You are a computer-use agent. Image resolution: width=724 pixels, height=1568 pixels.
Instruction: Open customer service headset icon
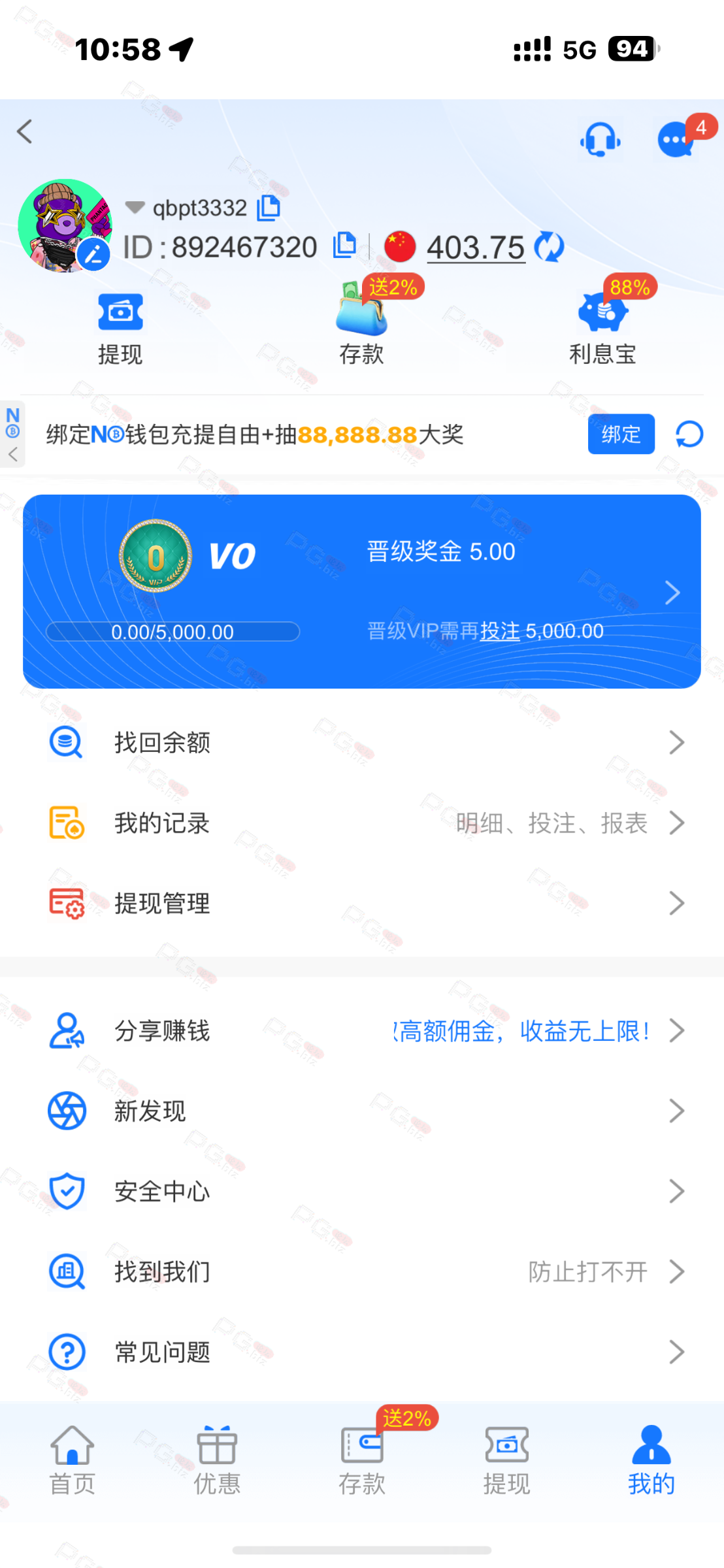coord(599,140)
